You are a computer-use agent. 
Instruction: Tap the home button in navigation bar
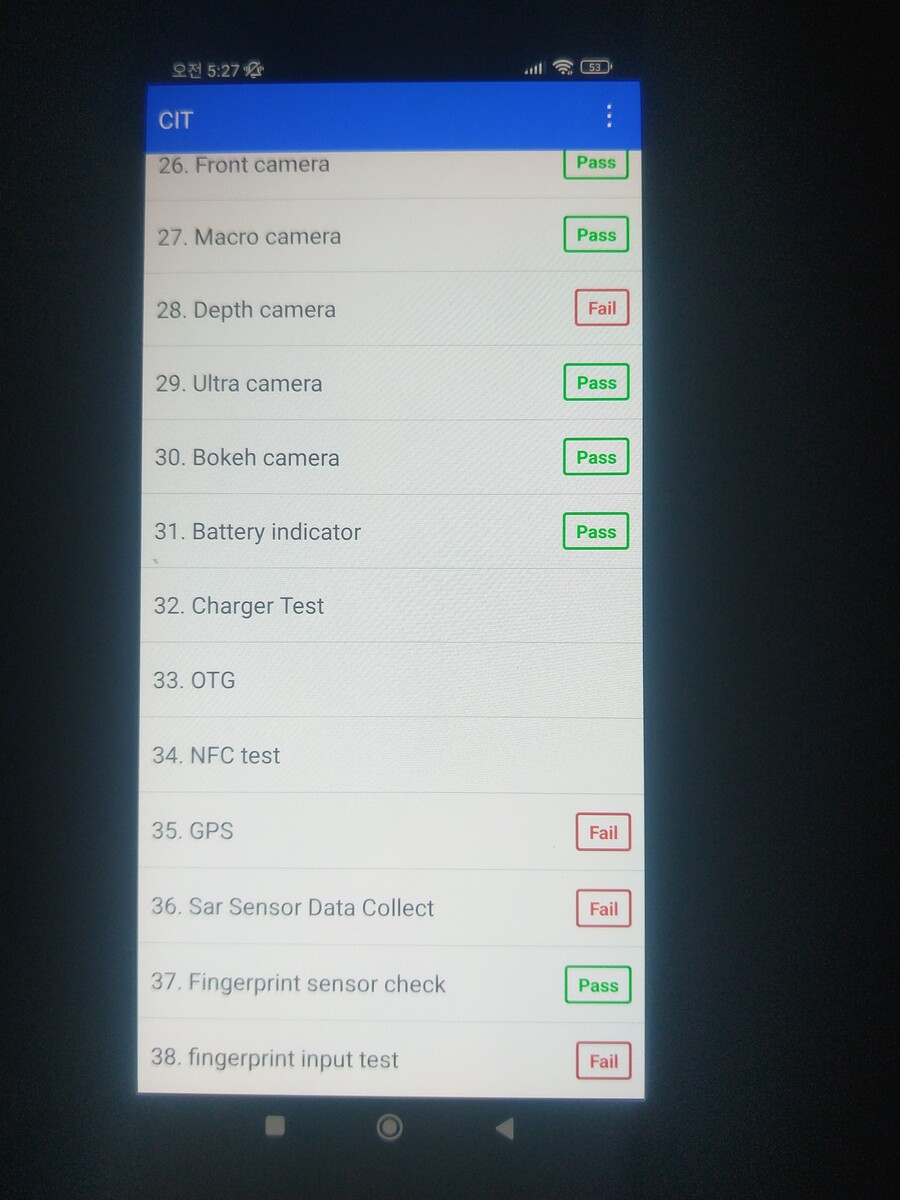point(390,1128)
